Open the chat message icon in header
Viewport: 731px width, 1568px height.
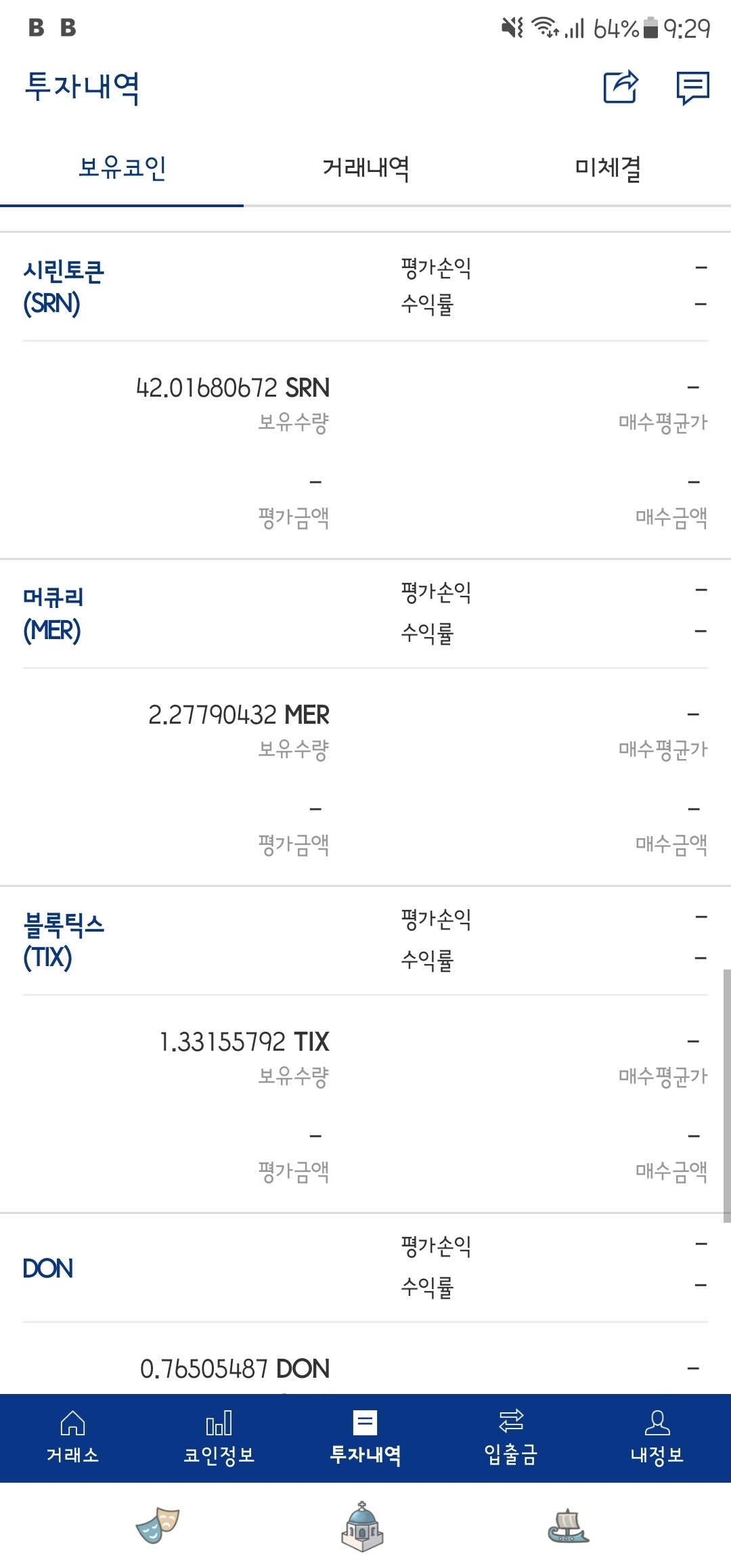(692, 88)
